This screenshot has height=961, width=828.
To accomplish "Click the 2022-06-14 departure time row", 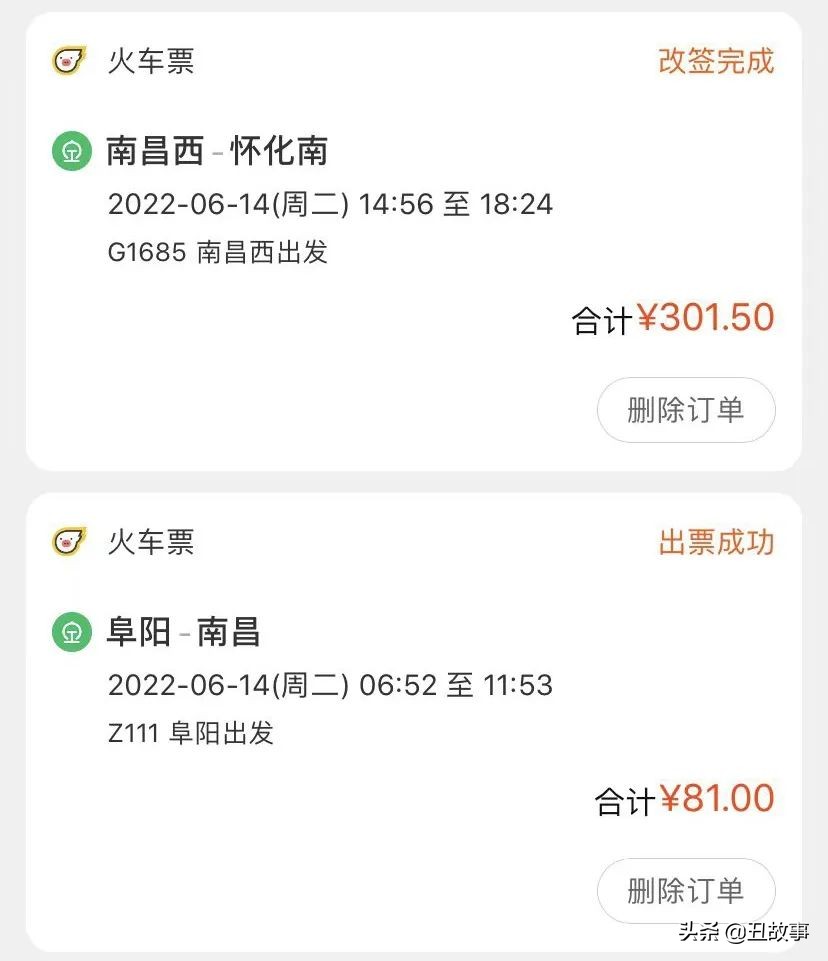I will click(x=329, y=204).
